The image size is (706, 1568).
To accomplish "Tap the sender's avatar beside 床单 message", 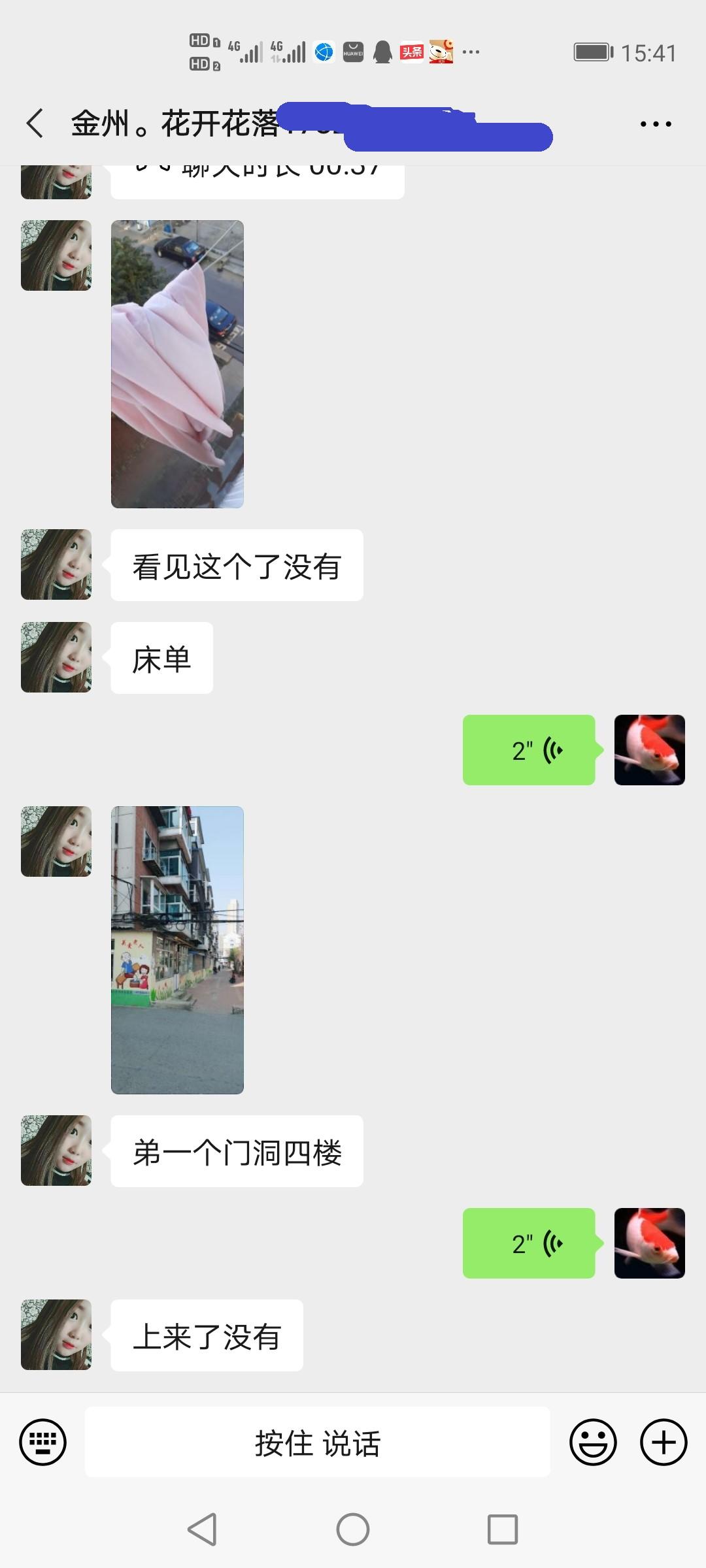I will coord(56,657).
